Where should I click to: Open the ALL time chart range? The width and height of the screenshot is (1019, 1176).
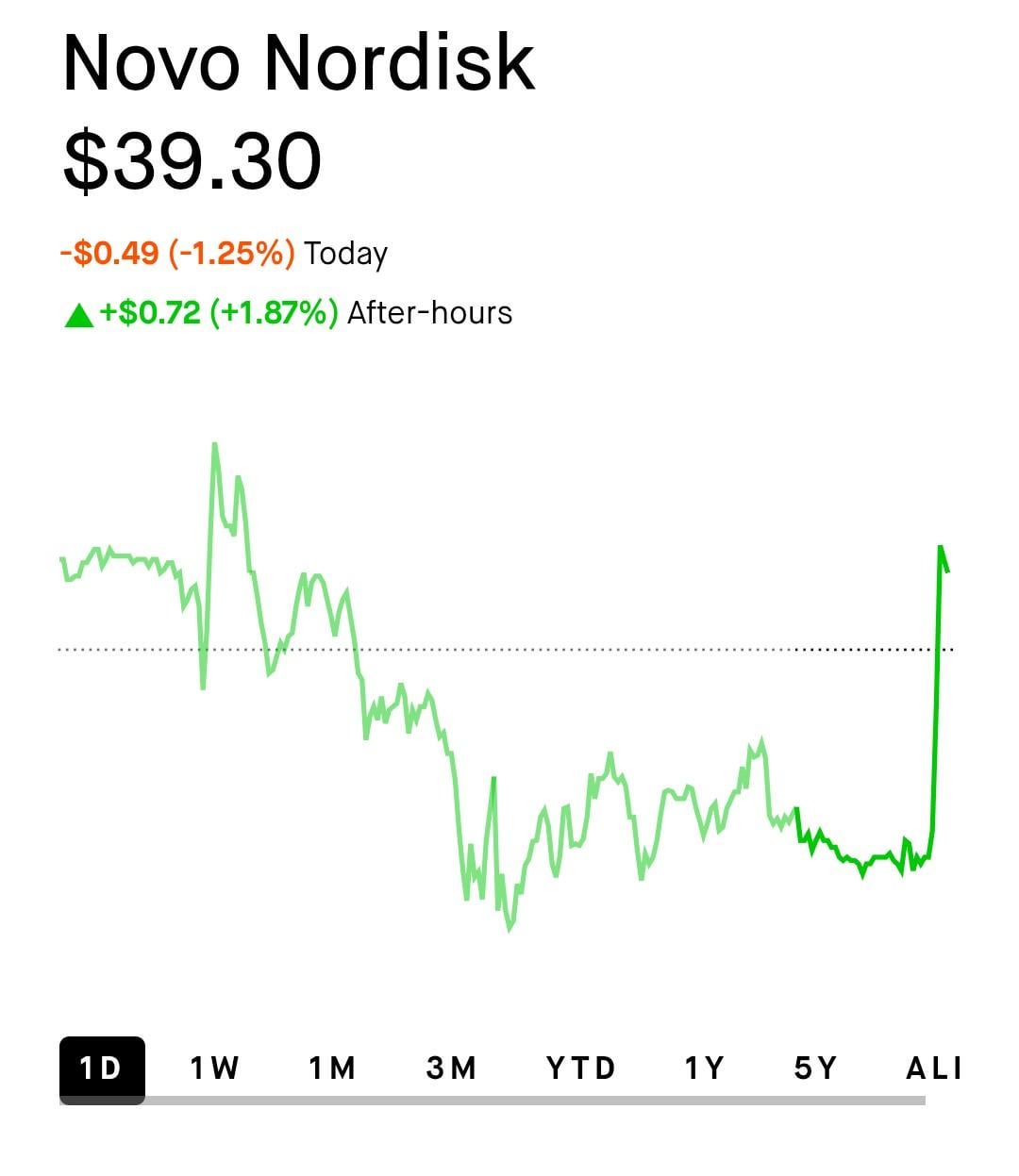click(932, 1068)
